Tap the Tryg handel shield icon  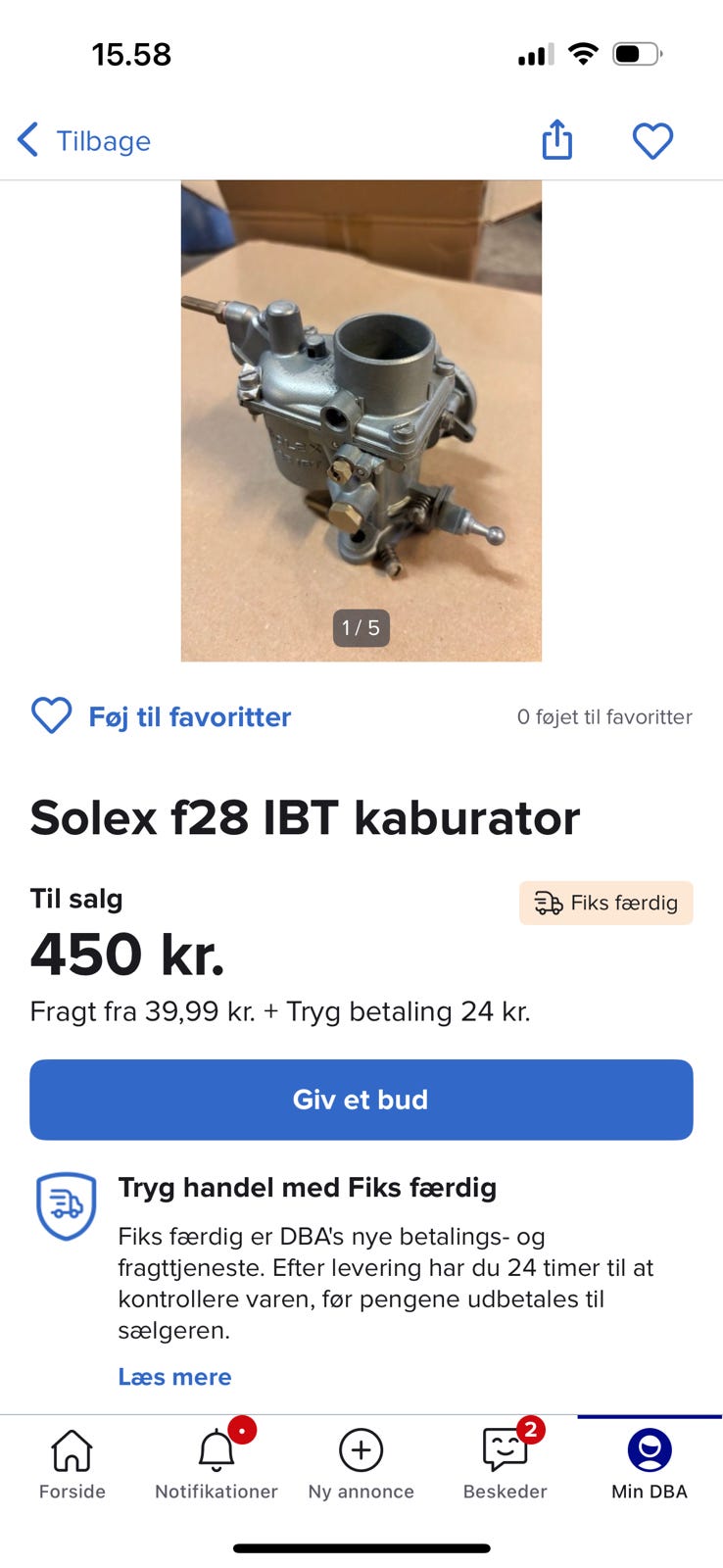tap(65, 1207)
